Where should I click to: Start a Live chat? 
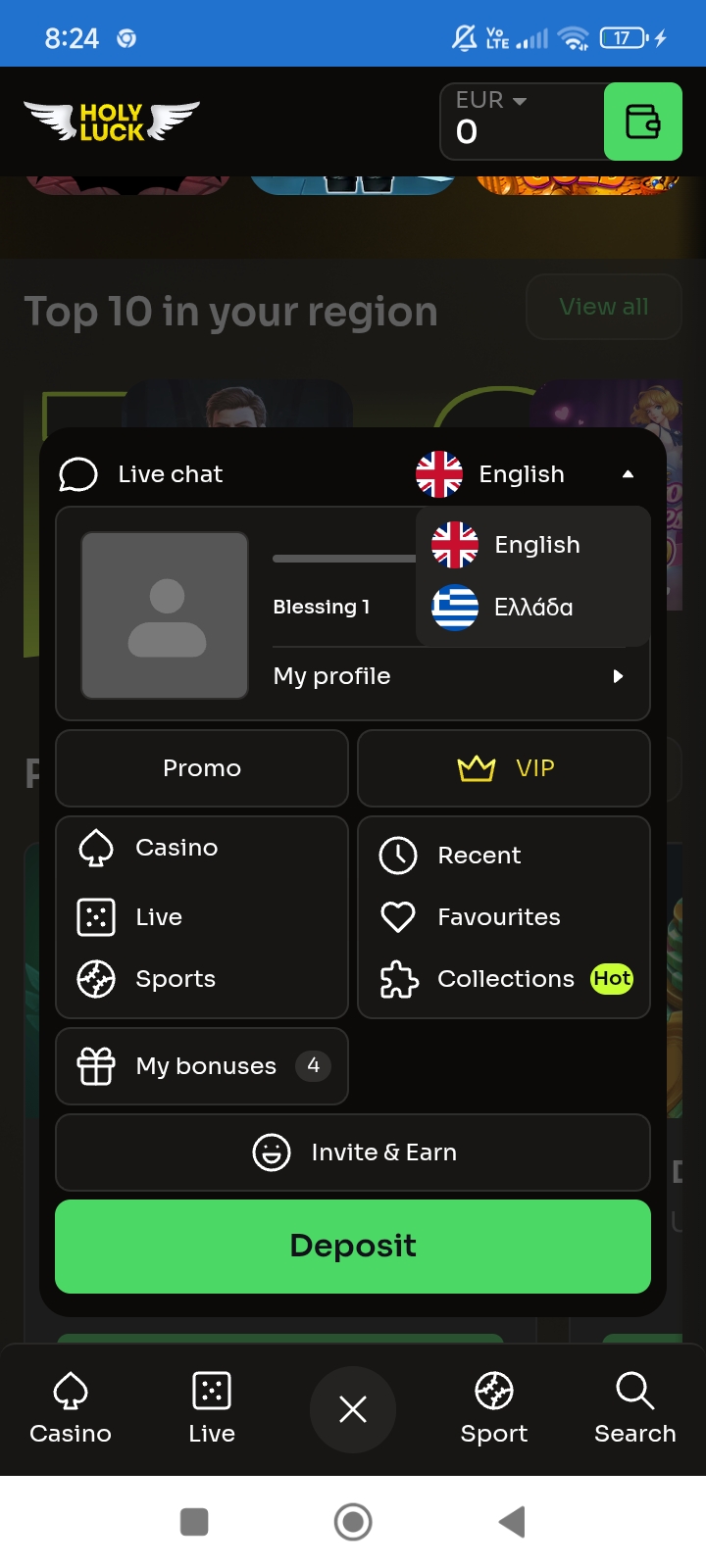[x=142, y=474]
